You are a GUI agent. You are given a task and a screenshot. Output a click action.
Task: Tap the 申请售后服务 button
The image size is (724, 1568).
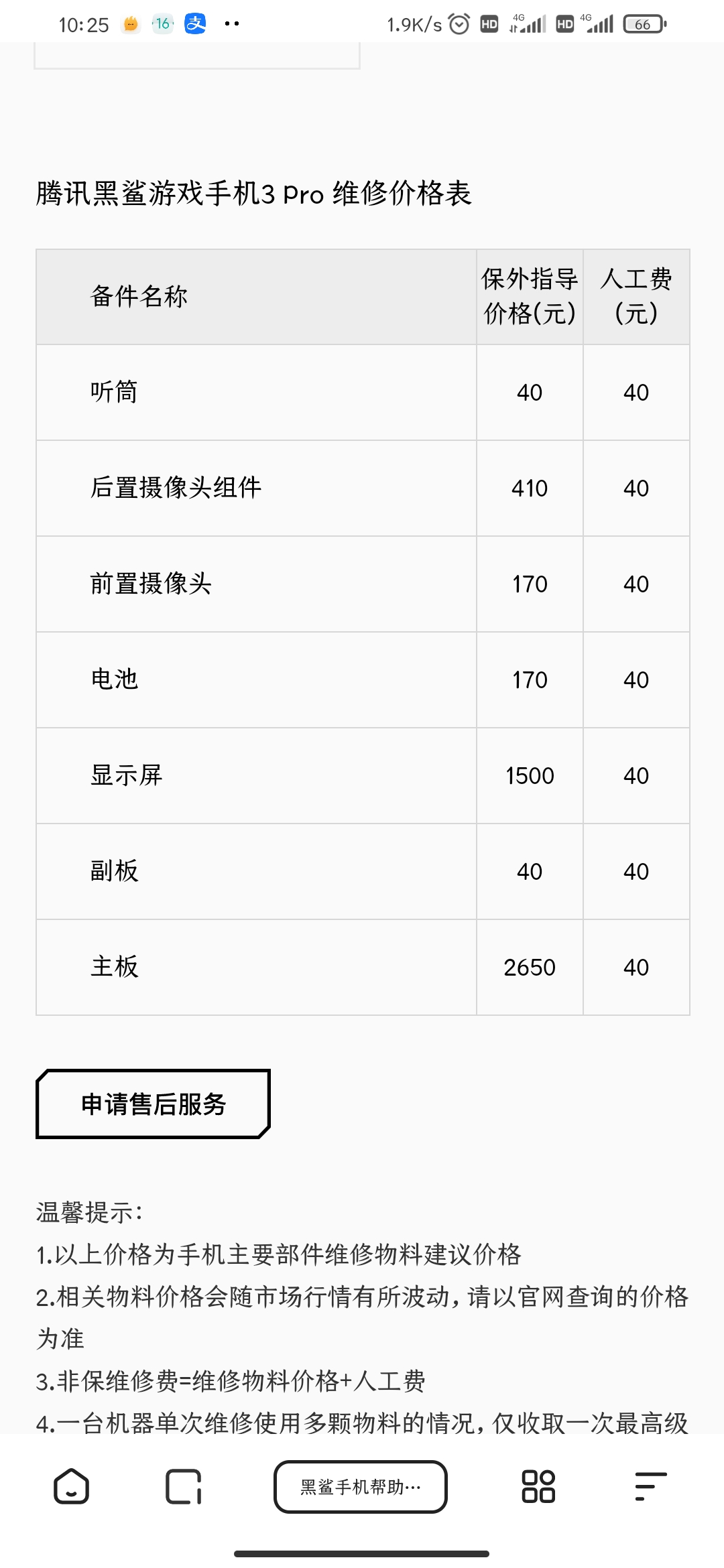[x=153, y=1104]
